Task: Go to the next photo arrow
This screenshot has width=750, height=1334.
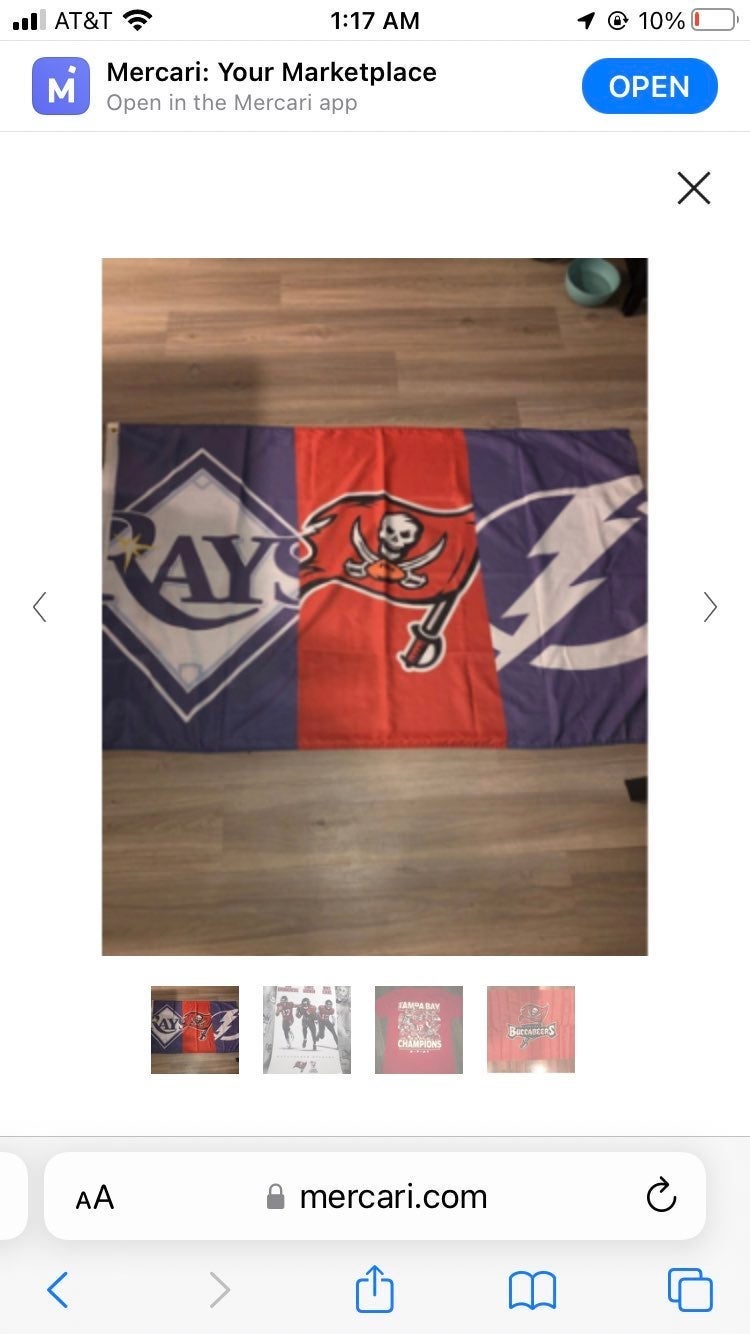Action: (x=709, y=607)
